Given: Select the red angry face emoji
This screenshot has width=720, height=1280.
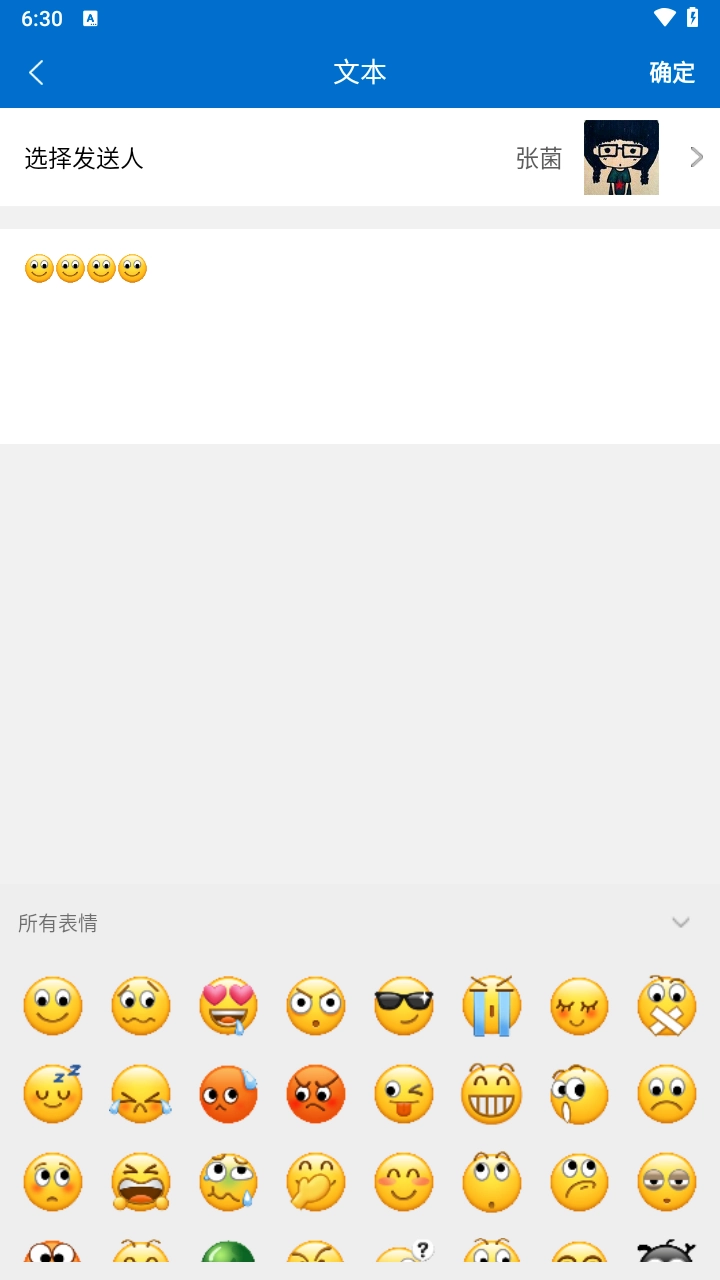Looking at the screenshot, I should click(x=316, y=1094).
